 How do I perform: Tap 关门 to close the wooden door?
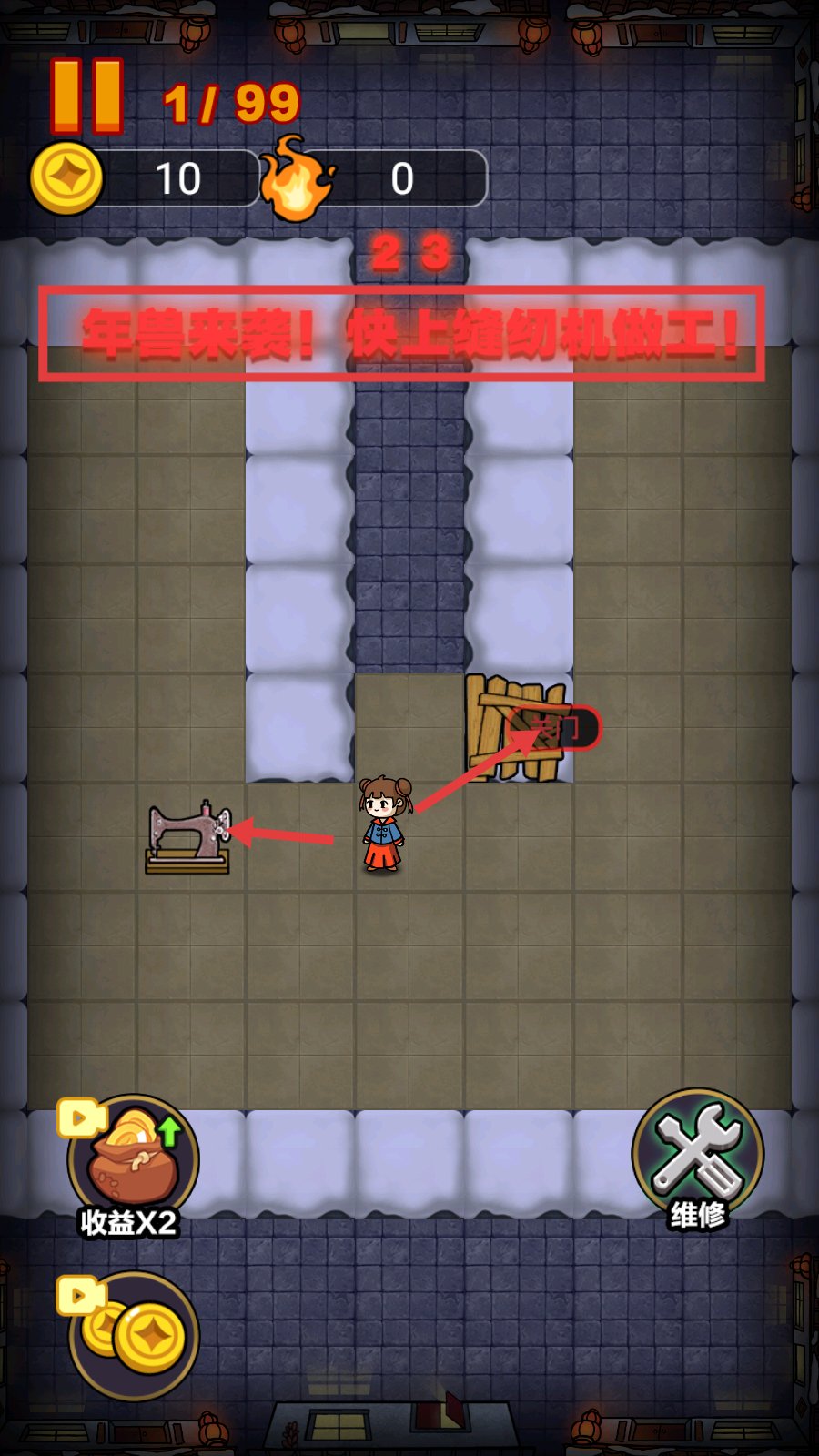pos(555,728)
